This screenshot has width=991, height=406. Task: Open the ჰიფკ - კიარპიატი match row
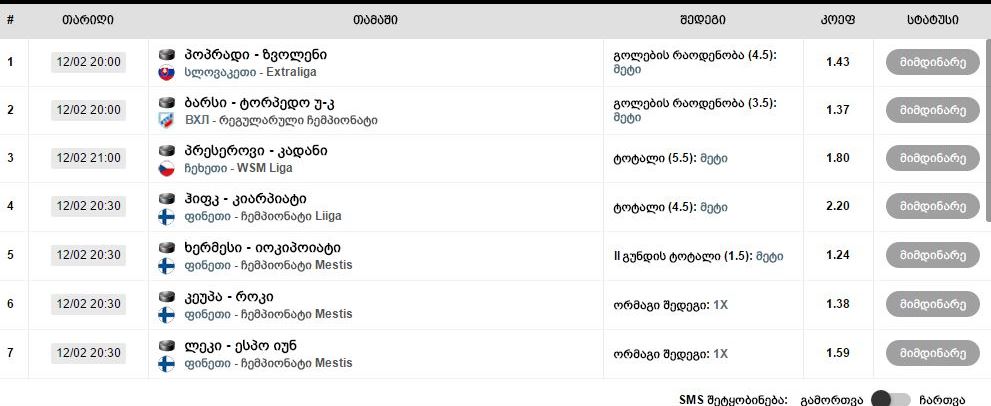(245, 199)
